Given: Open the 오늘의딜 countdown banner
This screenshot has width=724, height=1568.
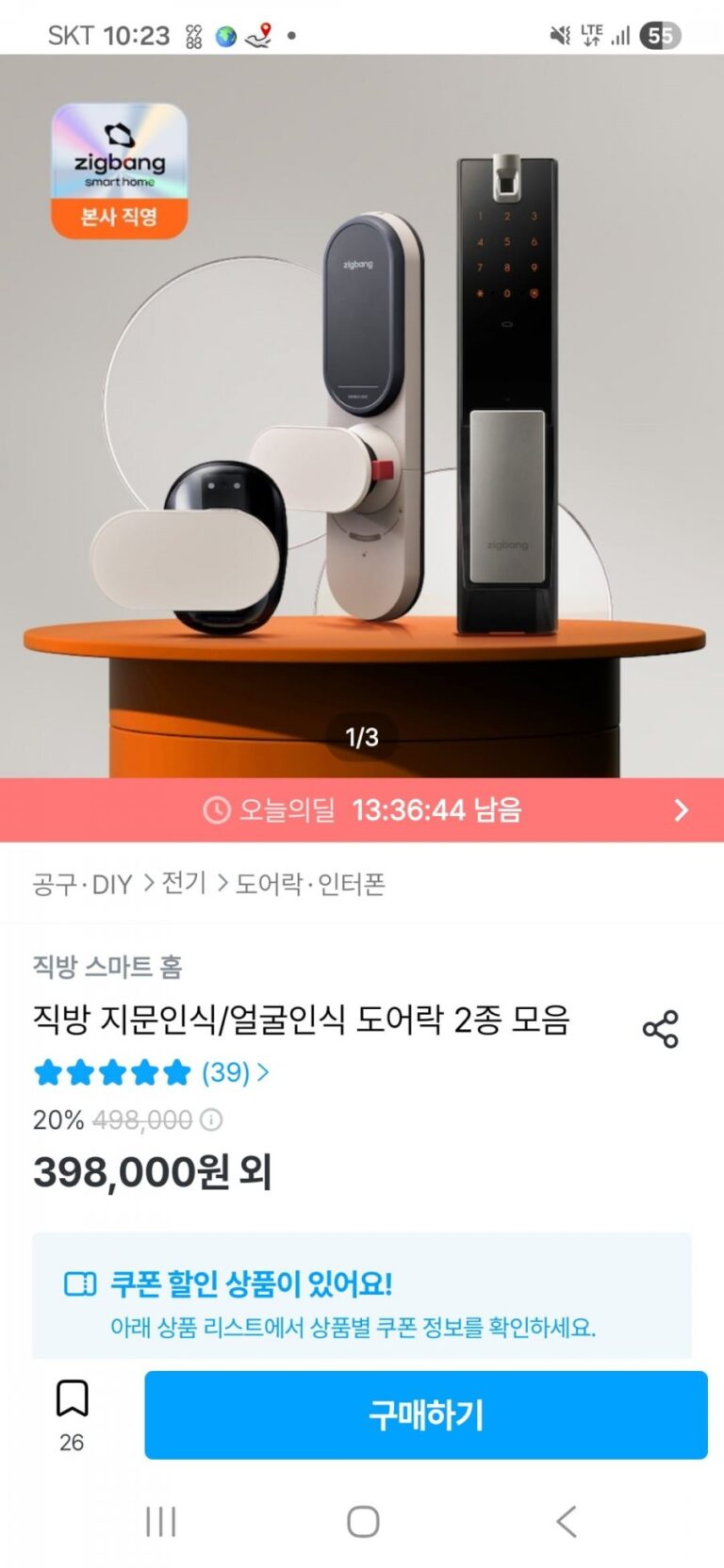Looking at the screenshot, I should [362, 810].
